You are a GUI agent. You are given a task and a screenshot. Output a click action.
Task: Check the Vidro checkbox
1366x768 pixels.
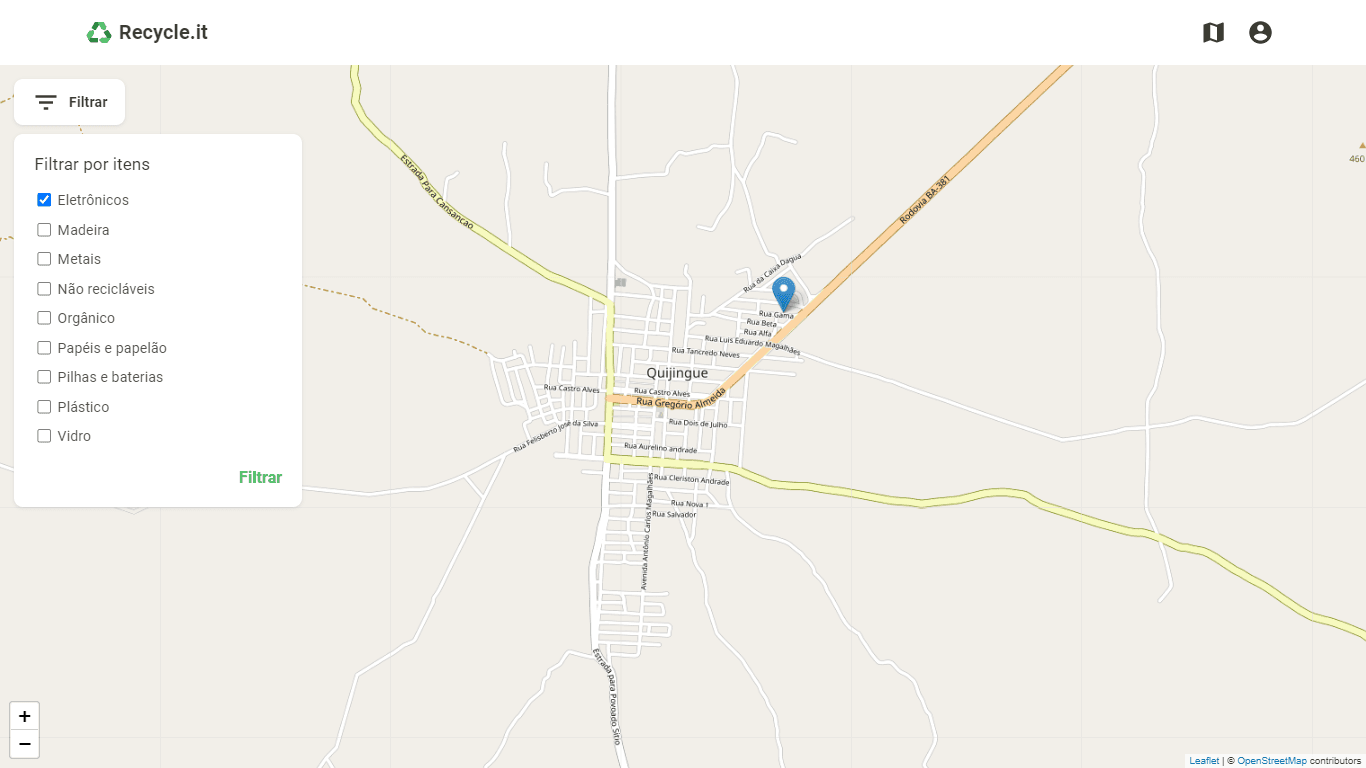click(x=44, y=436)
